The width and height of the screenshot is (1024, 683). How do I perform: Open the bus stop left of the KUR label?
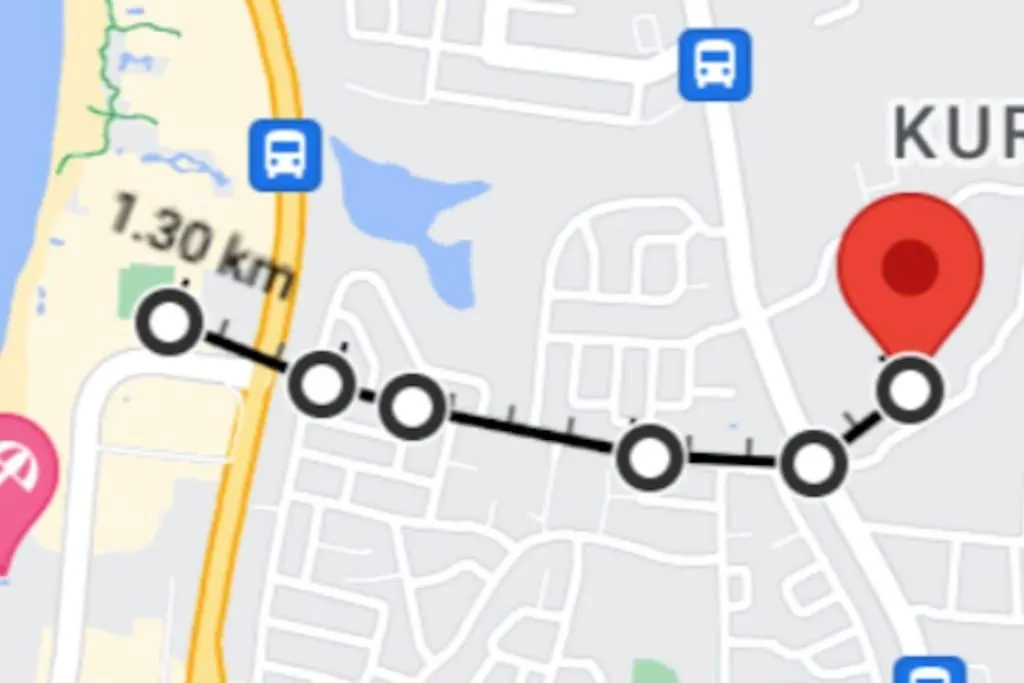coord(714,65)
